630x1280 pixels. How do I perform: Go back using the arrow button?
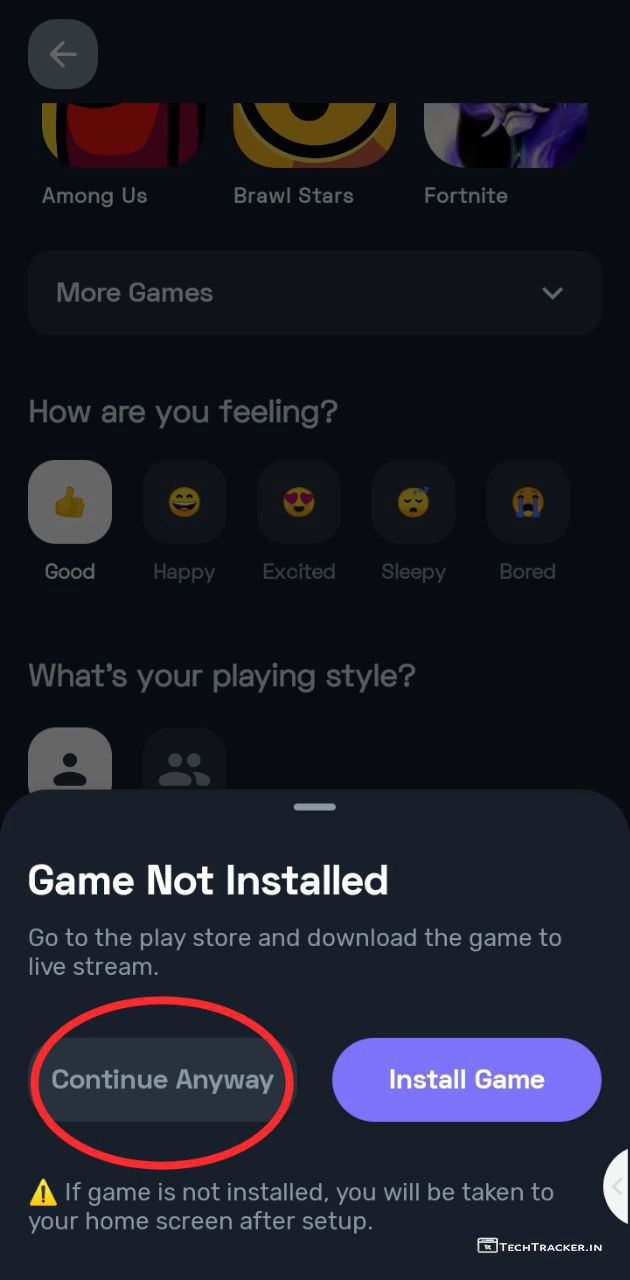(63, 54)
